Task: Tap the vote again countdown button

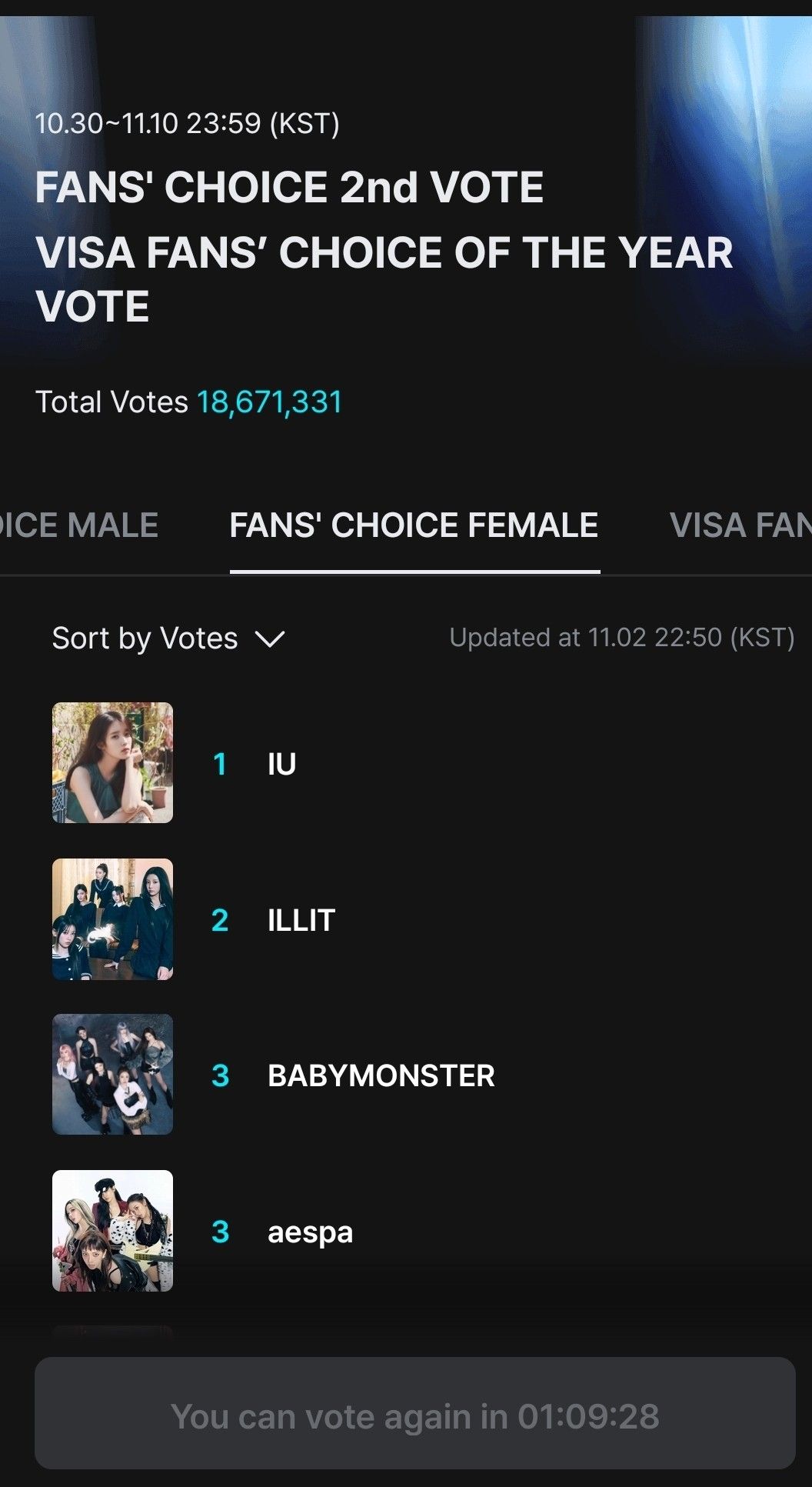Action: pos(414,1416)
